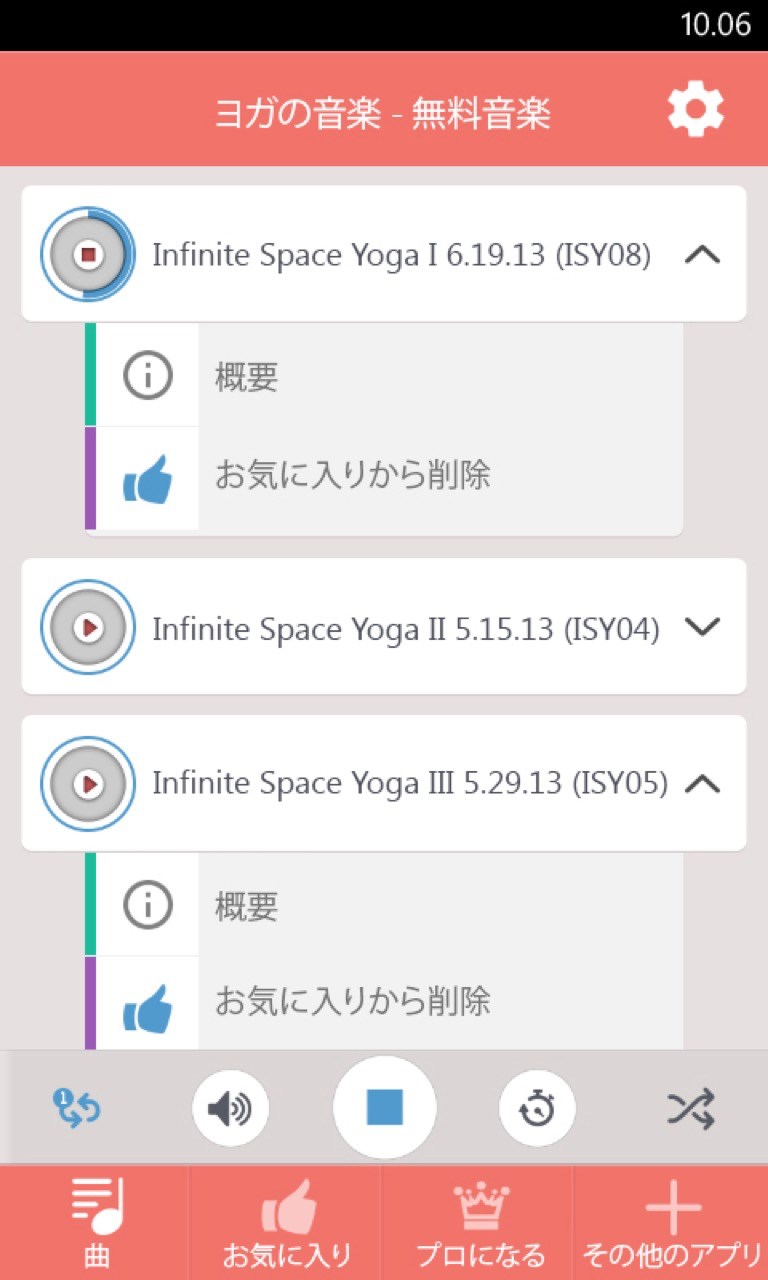Image resolution: width=768 pixels, height=1280 pixels.
Task: Select プロになる upgrade option
Action: tap(479, 1218)
